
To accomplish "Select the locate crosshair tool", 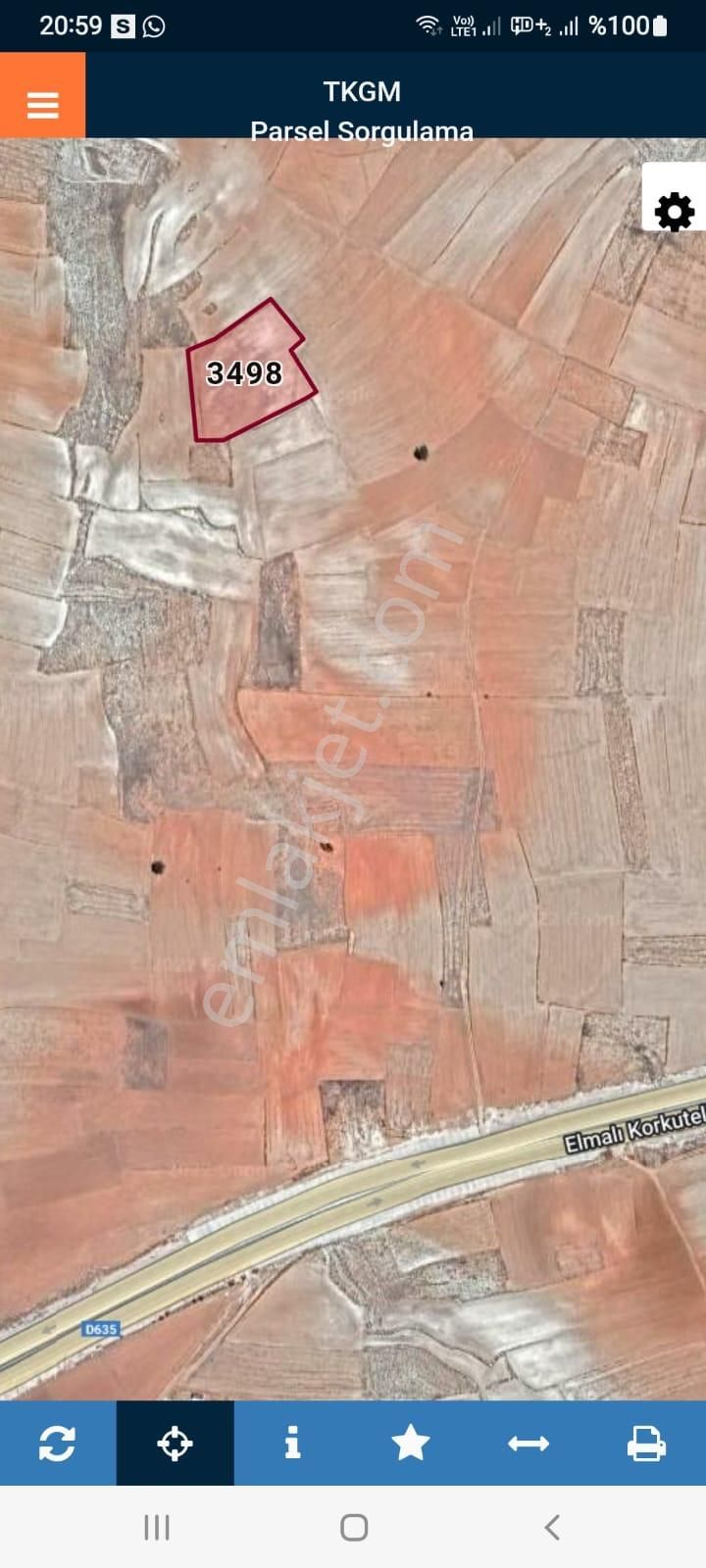I will click(175, 1443).
